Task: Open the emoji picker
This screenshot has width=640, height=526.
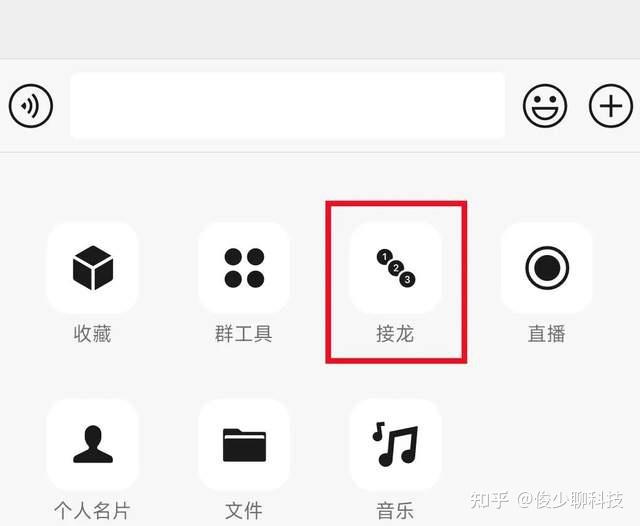Action: 545,105
